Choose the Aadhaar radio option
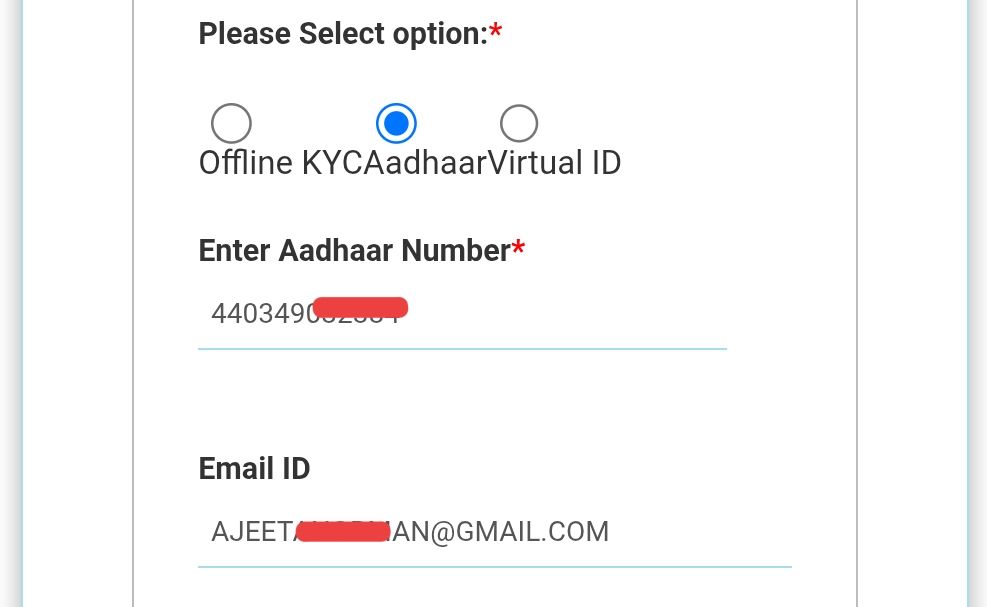987x607 pixels. click(396, 124)
